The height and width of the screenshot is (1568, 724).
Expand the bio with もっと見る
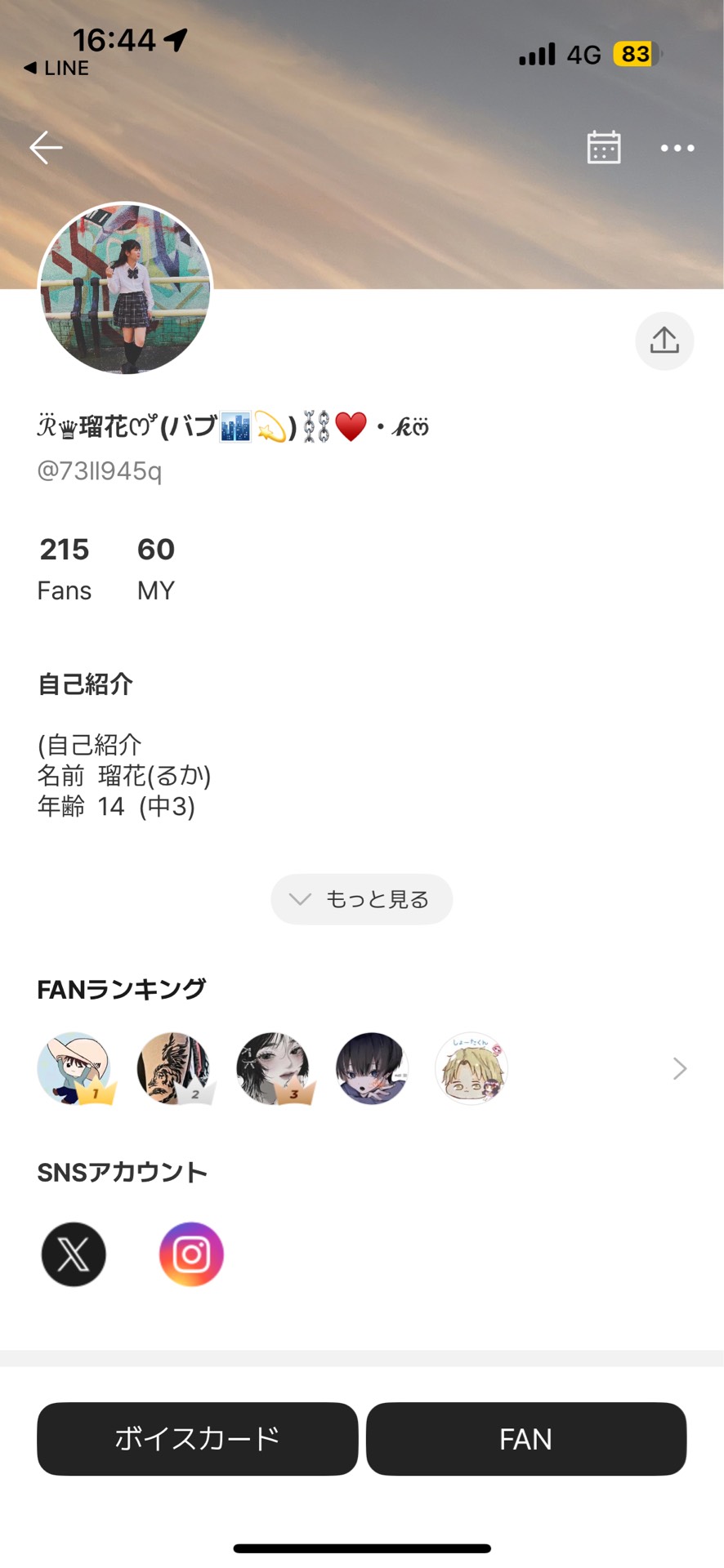pos(362,899)
